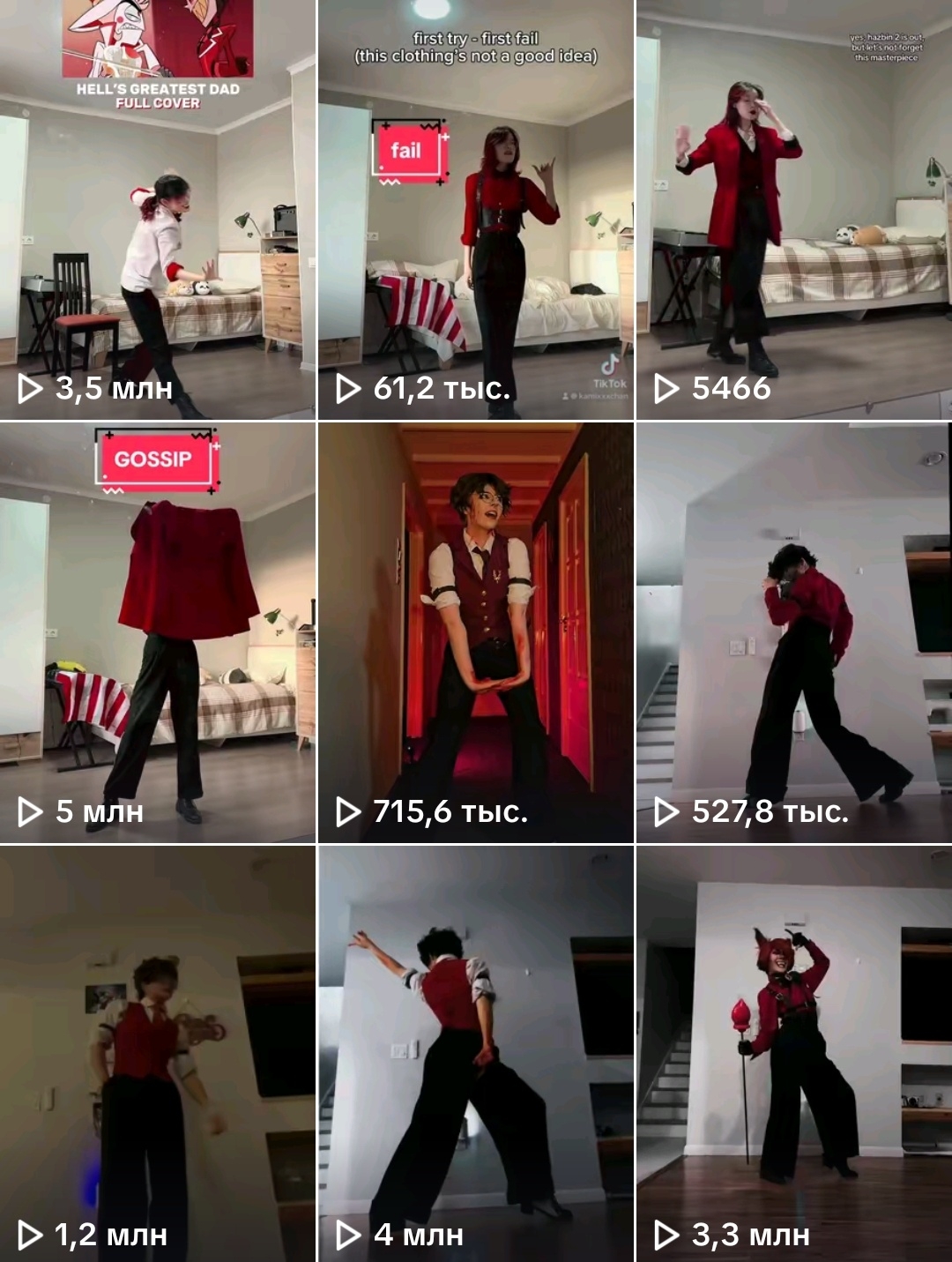Play the video with 715,6 тыс. views

pos(475,632)
